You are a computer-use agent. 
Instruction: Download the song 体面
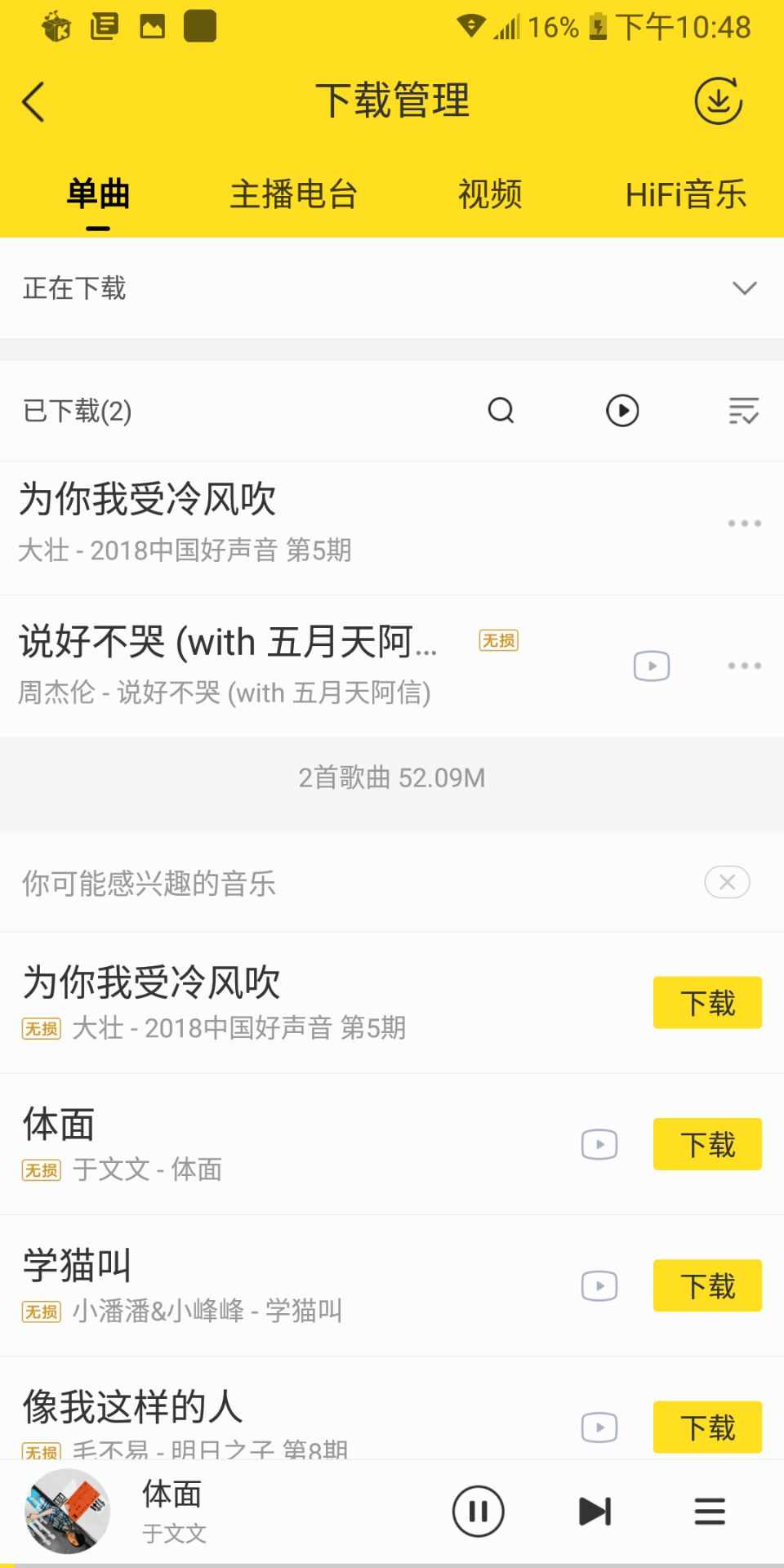point(707,1144)
